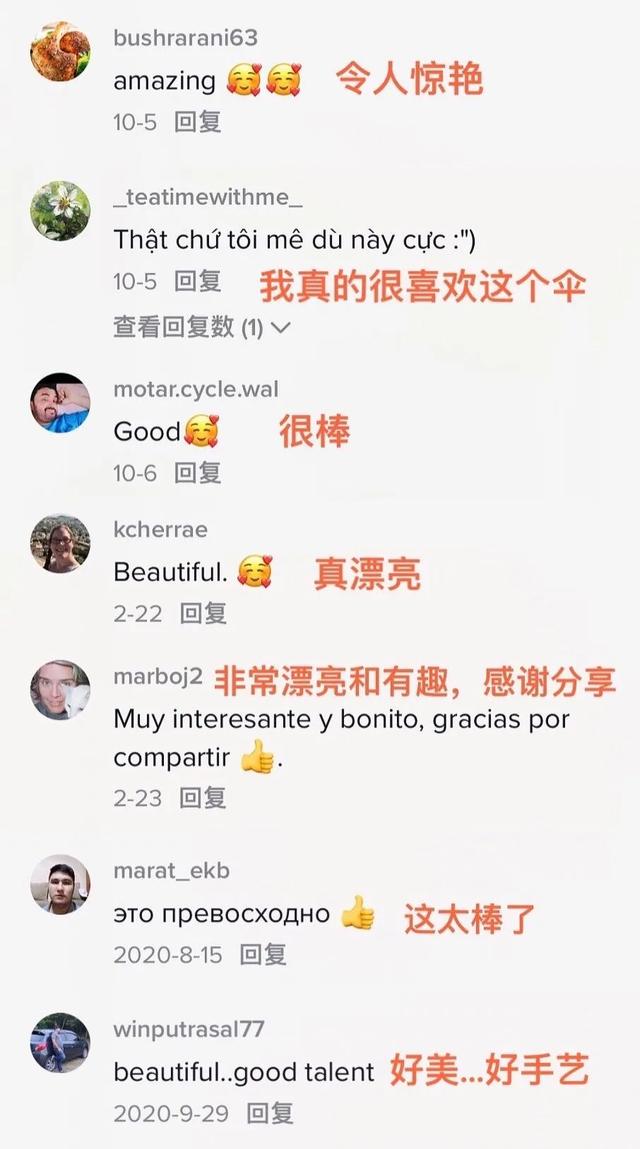Open motar.cycle.wal's avatar

(x=60, y=403)
